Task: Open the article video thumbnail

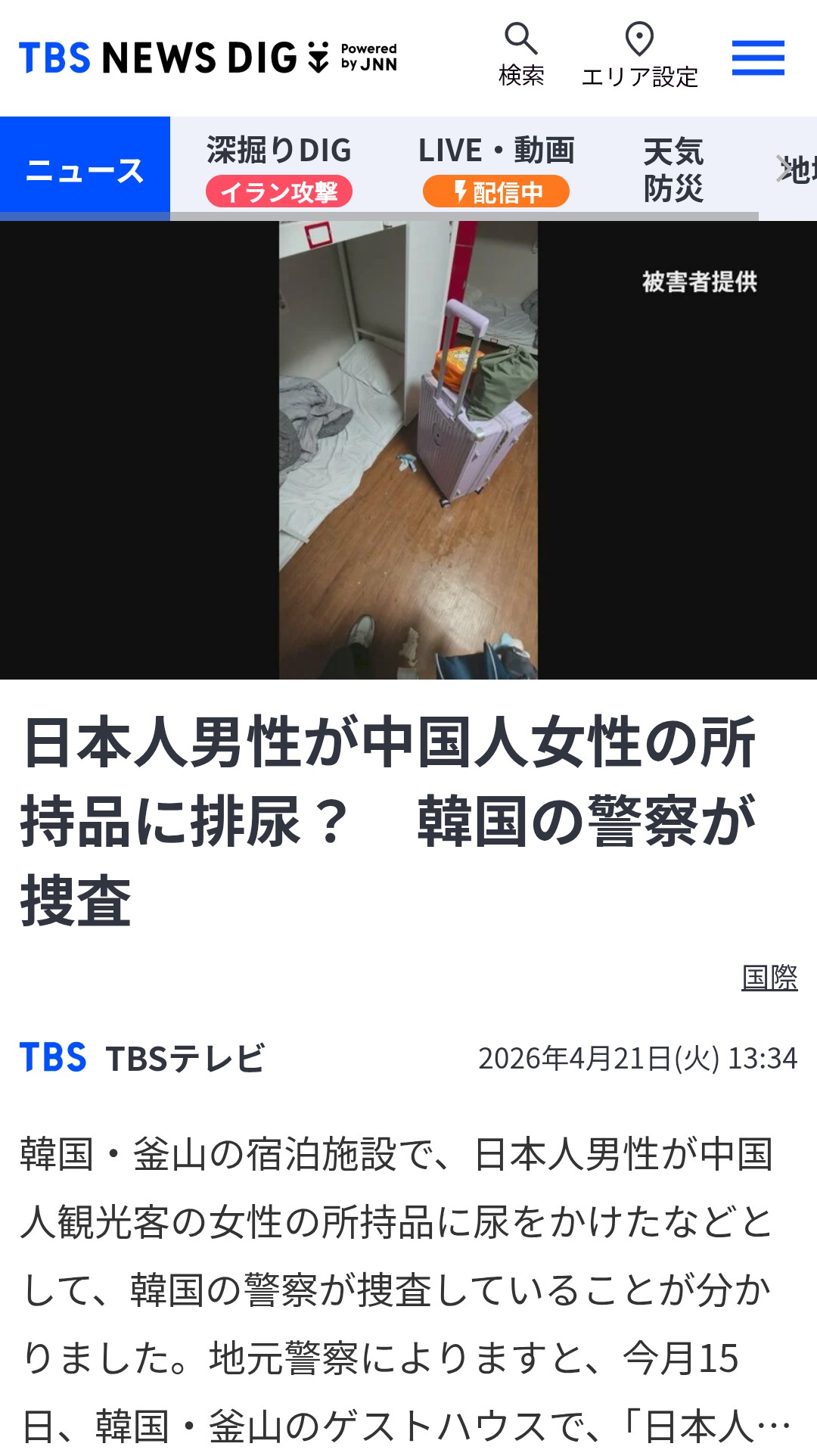Action: (x=408, y=450)
